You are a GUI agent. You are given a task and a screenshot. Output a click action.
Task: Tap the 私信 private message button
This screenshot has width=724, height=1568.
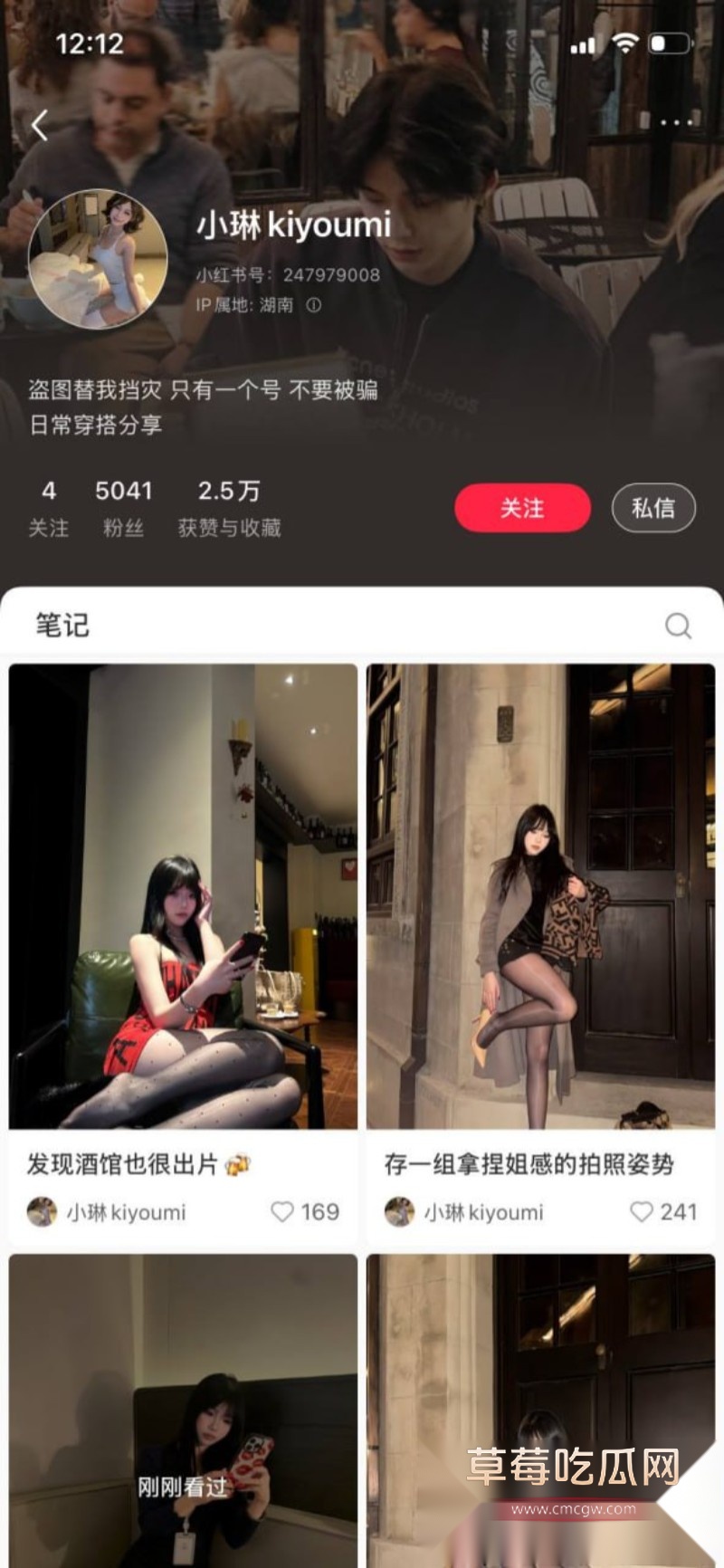[x=653, y=507]
